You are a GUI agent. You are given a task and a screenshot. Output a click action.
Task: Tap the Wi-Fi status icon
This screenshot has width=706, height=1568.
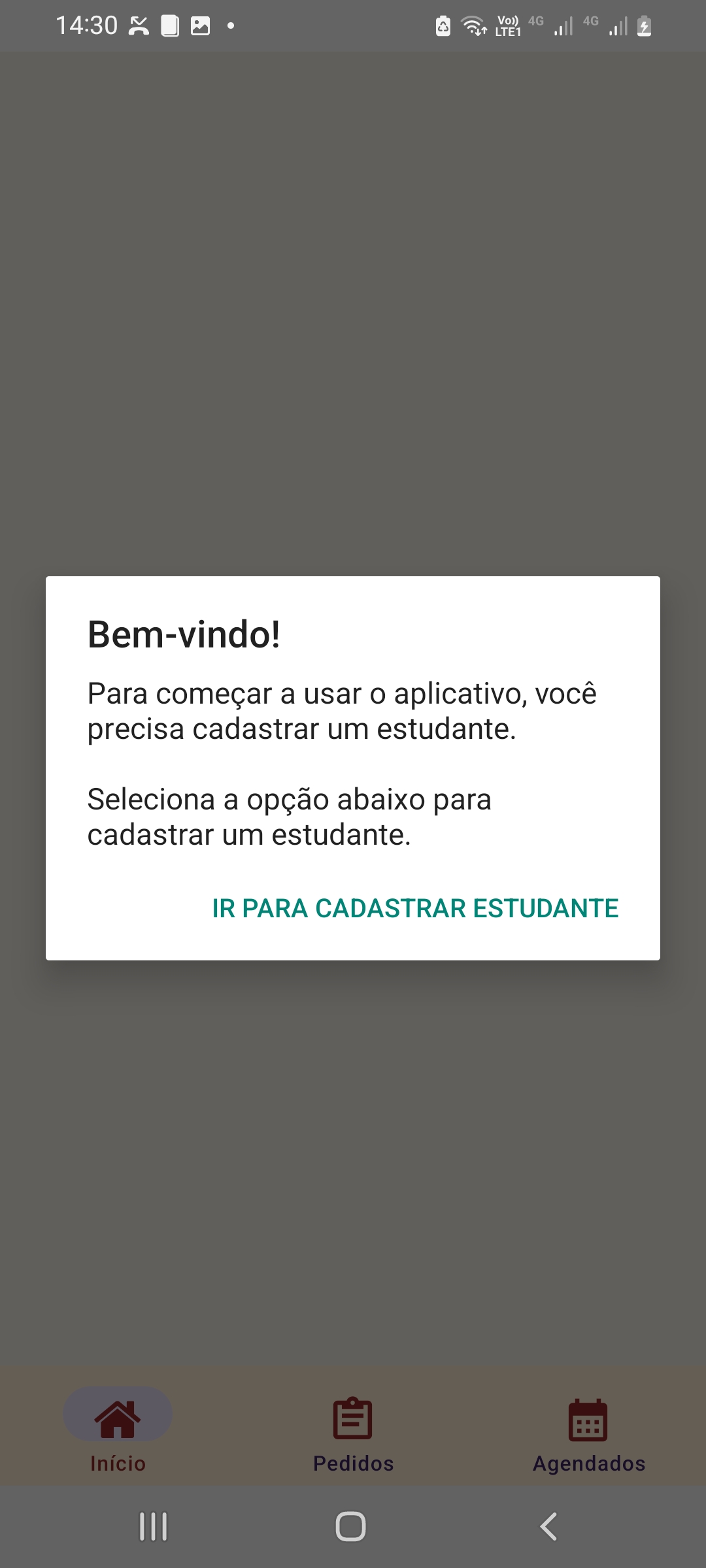[473, 26]
